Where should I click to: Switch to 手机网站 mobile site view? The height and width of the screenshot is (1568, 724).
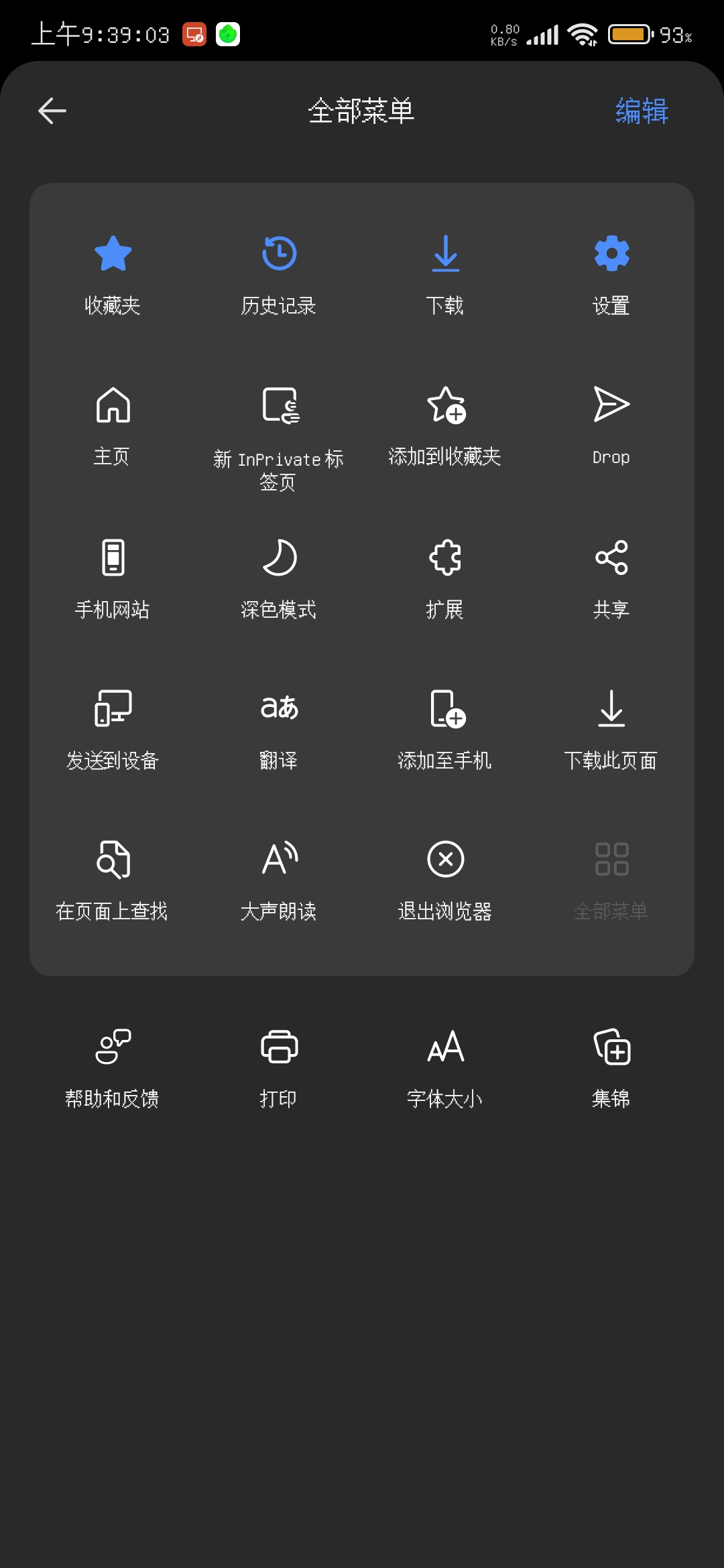(113, 576)
